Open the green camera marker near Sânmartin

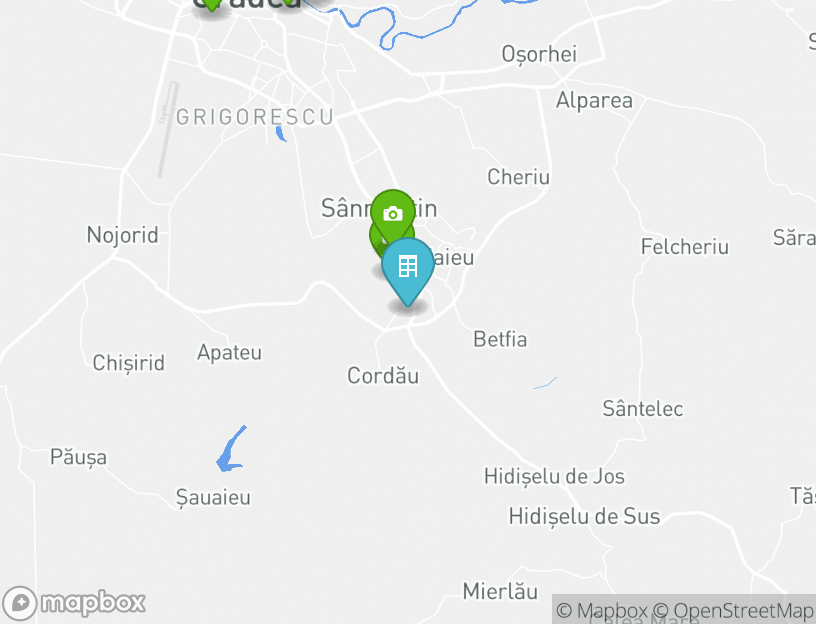pos(392,213)
